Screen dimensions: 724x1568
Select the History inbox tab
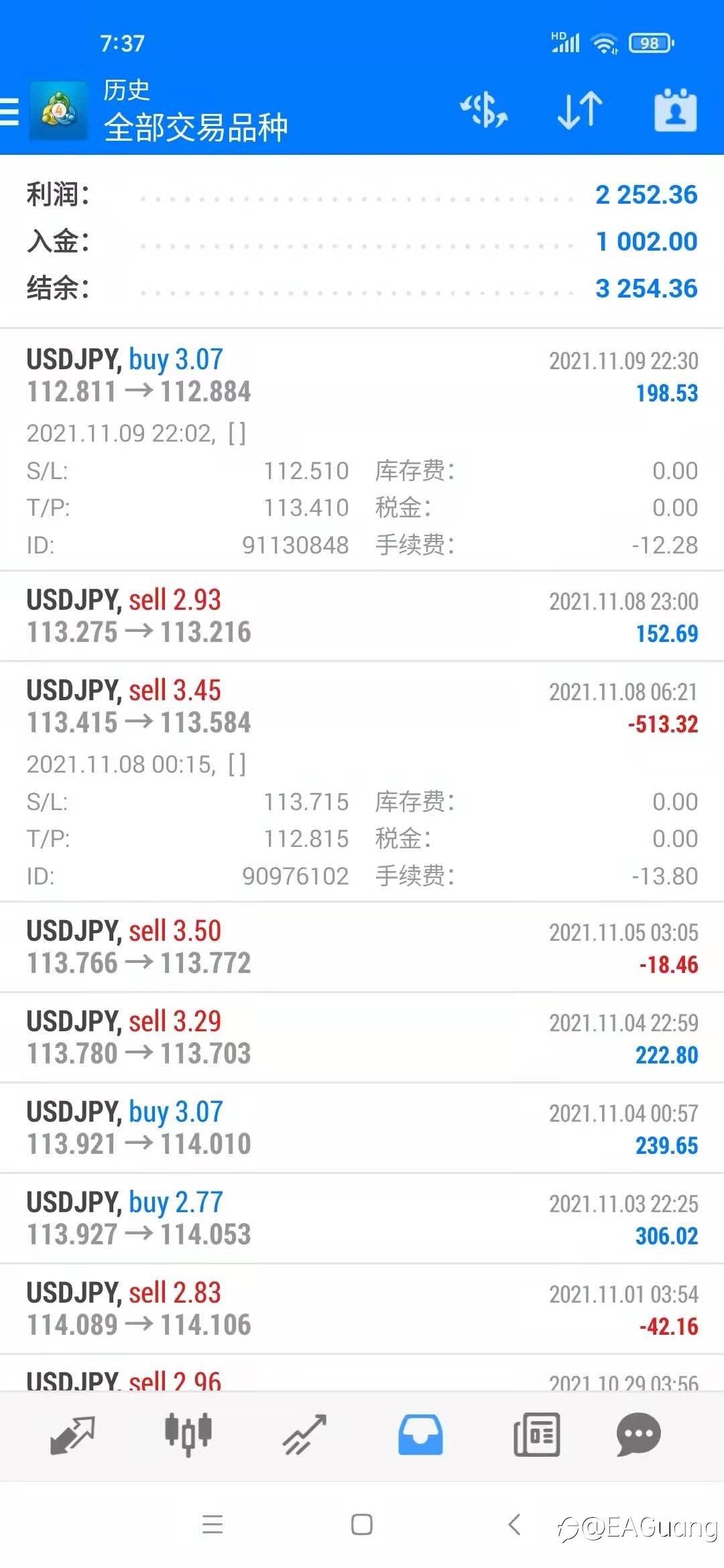point(420,1435)
